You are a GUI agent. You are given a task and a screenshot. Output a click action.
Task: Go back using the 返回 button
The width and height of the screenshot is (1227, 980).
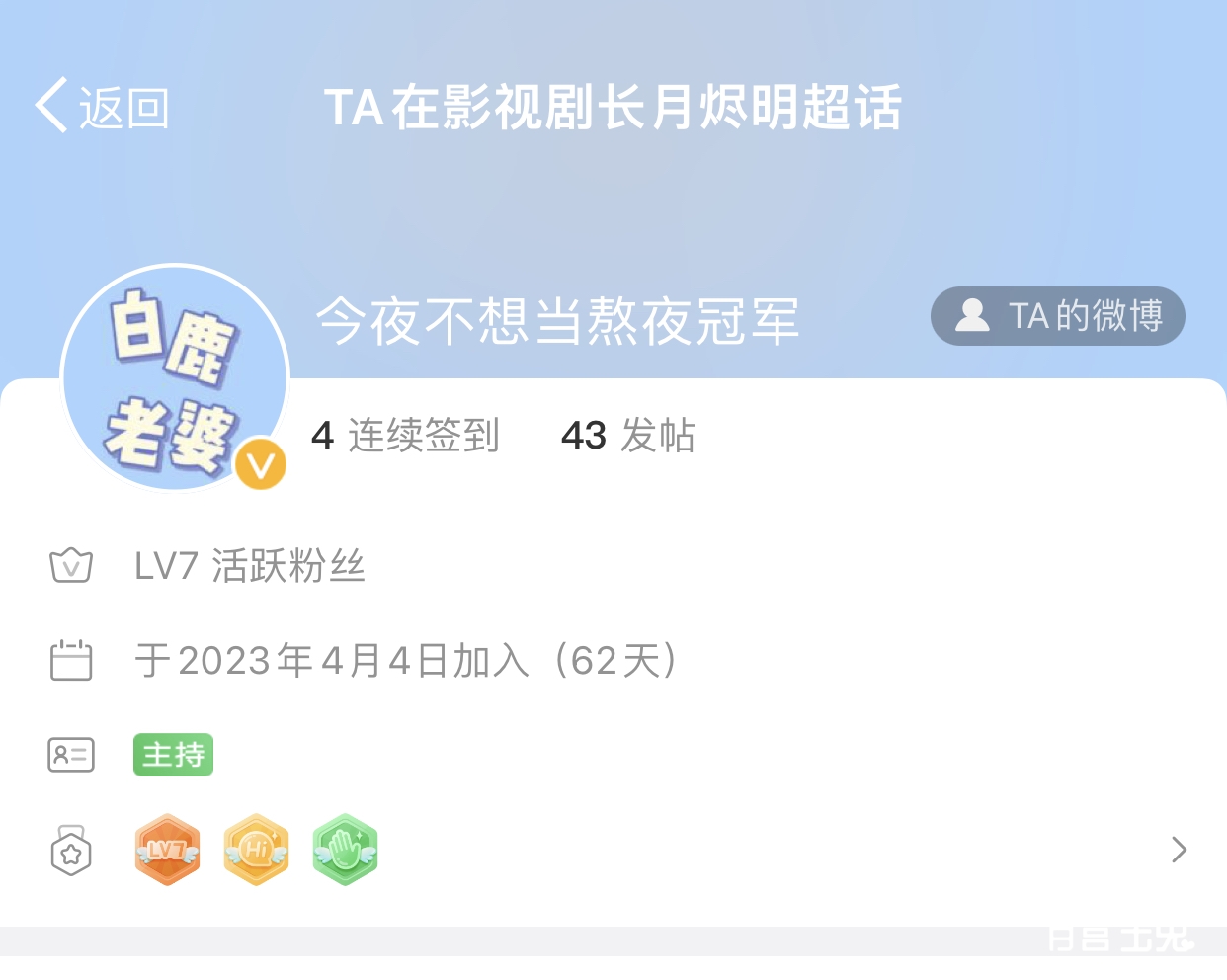pyautogui.click(x=103, y=107)
